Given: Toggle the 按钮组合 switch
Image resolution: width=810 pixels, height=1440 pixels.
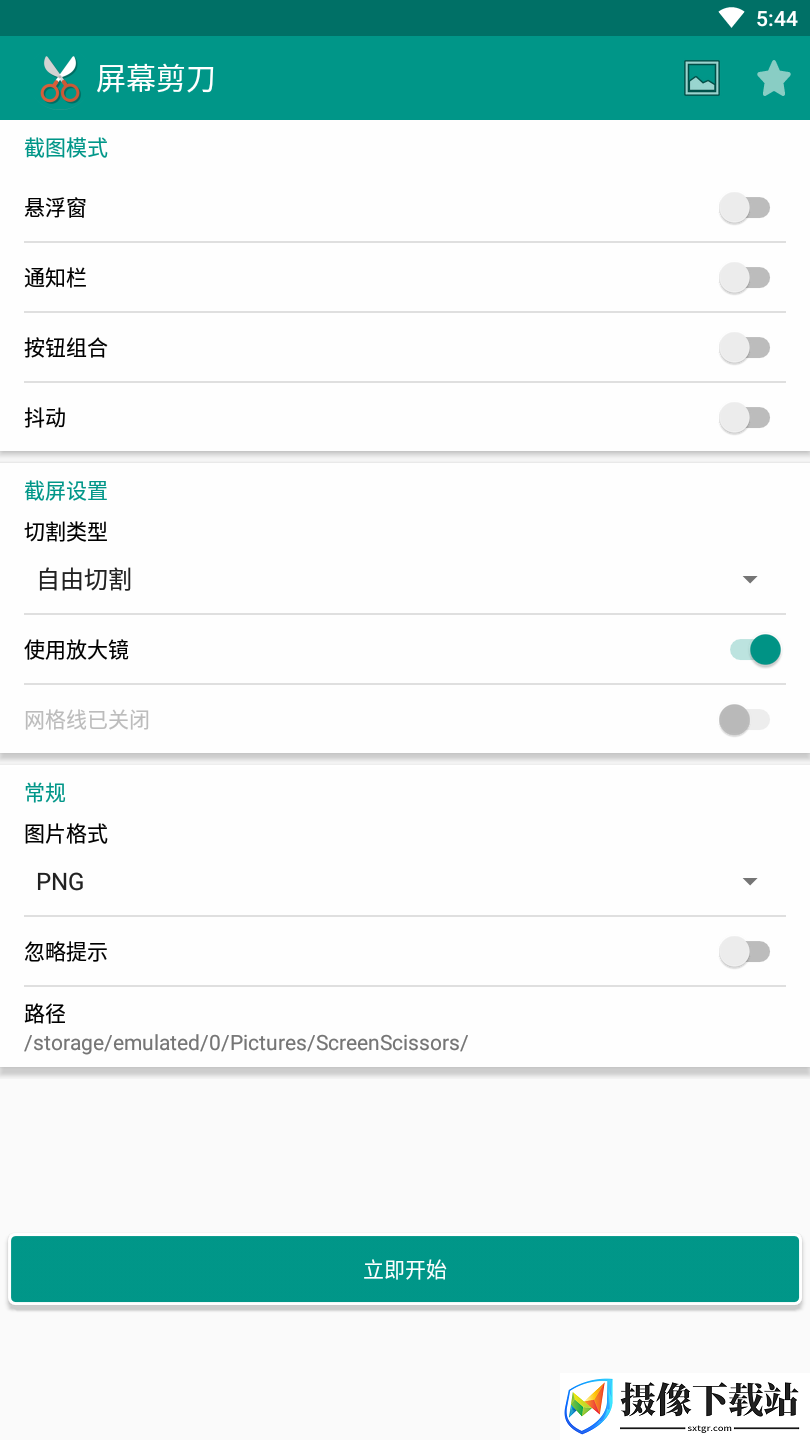Looking at the screenshot, I should 745,348.
